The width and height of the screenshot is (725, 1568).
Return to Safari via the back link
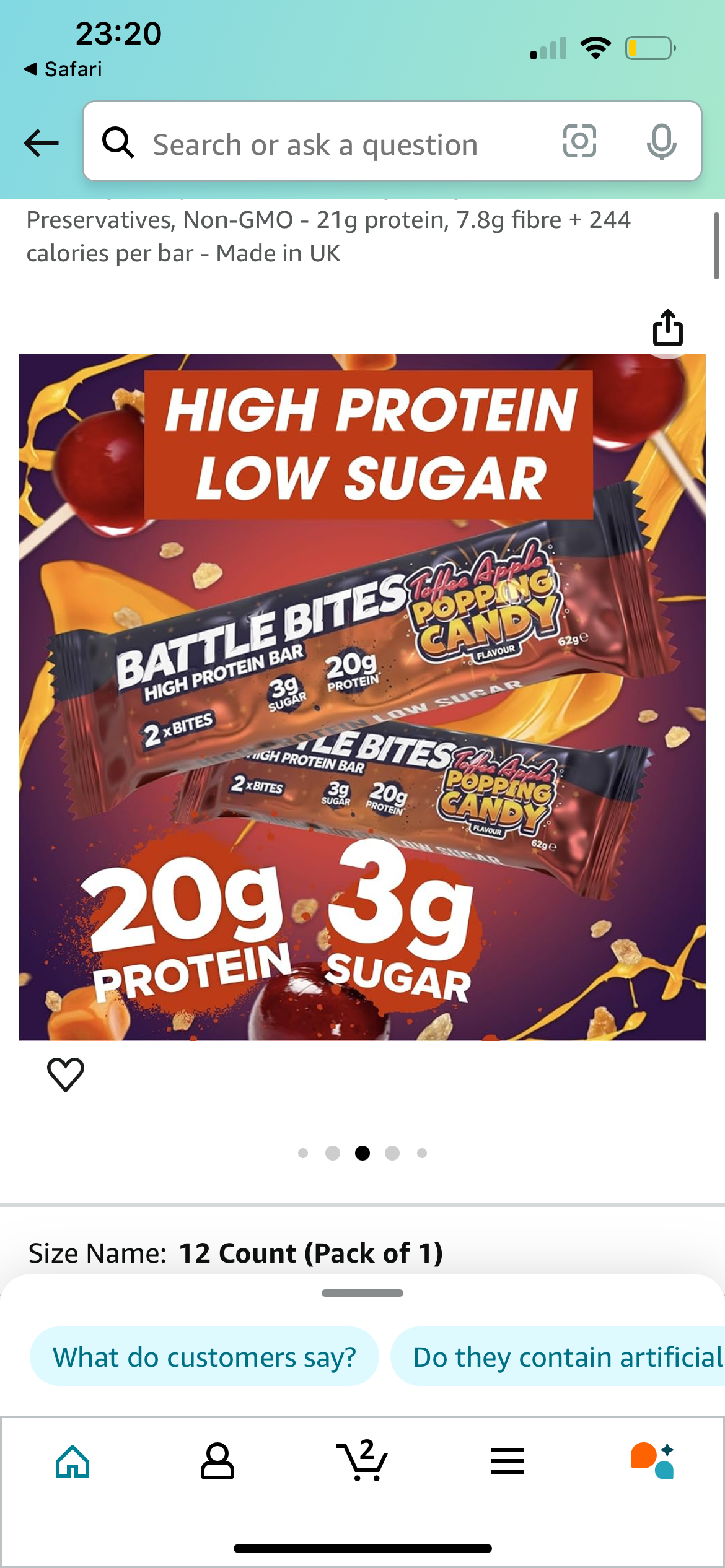pyautogui.click(x=63, y=69)
